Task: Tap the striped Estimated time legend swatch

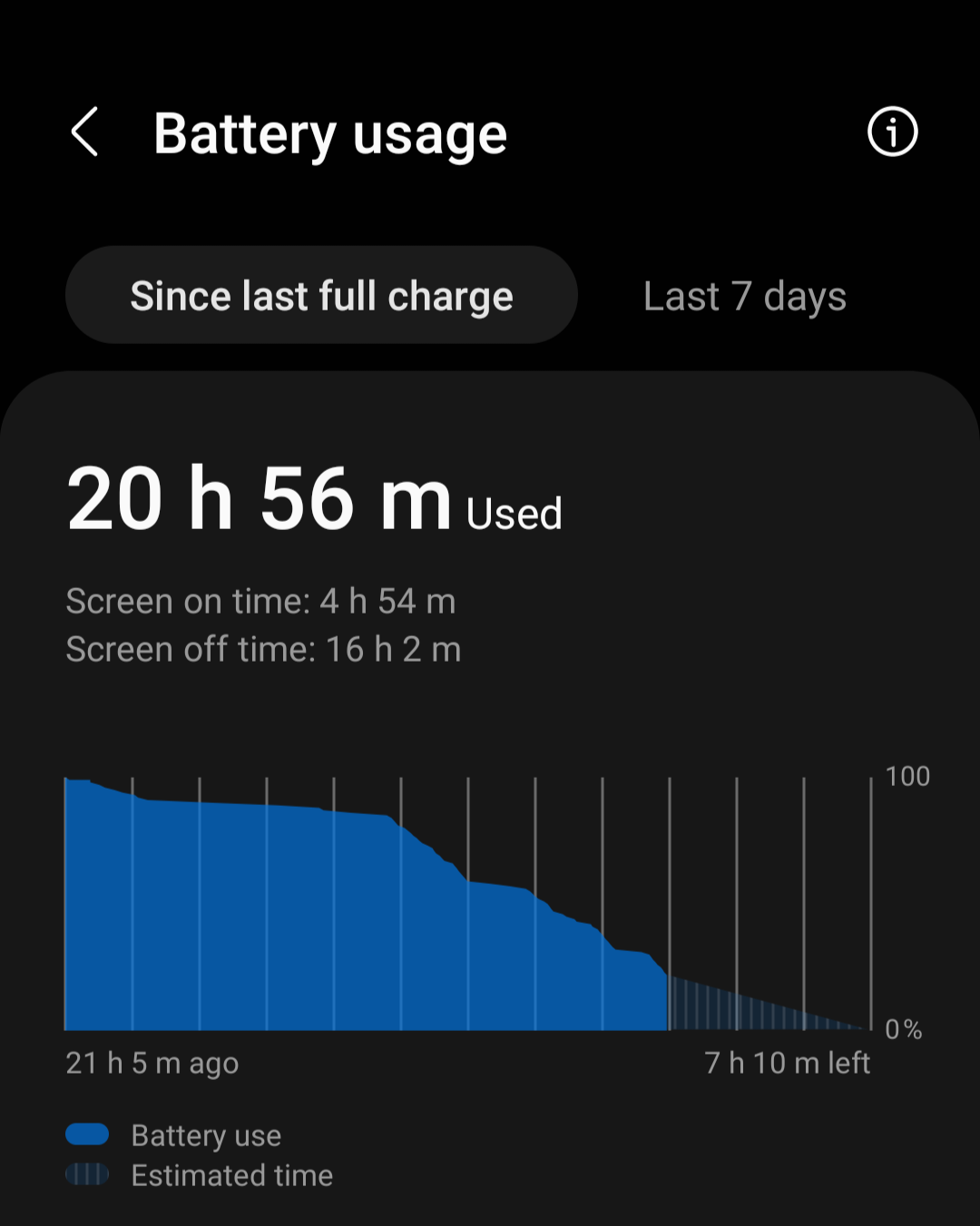Action: tap(86, 1174)
